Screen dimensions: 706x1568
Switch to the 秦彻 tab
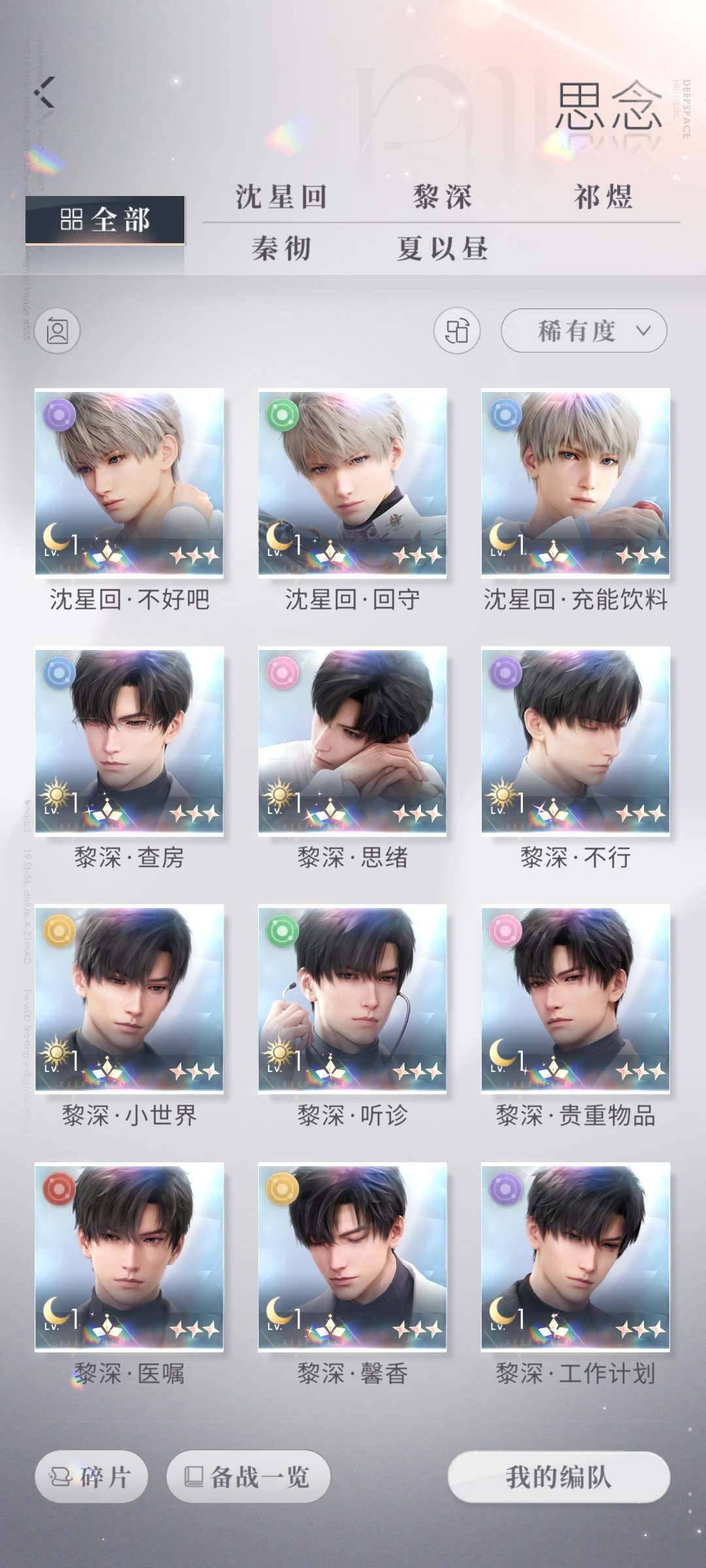[281, 249]
